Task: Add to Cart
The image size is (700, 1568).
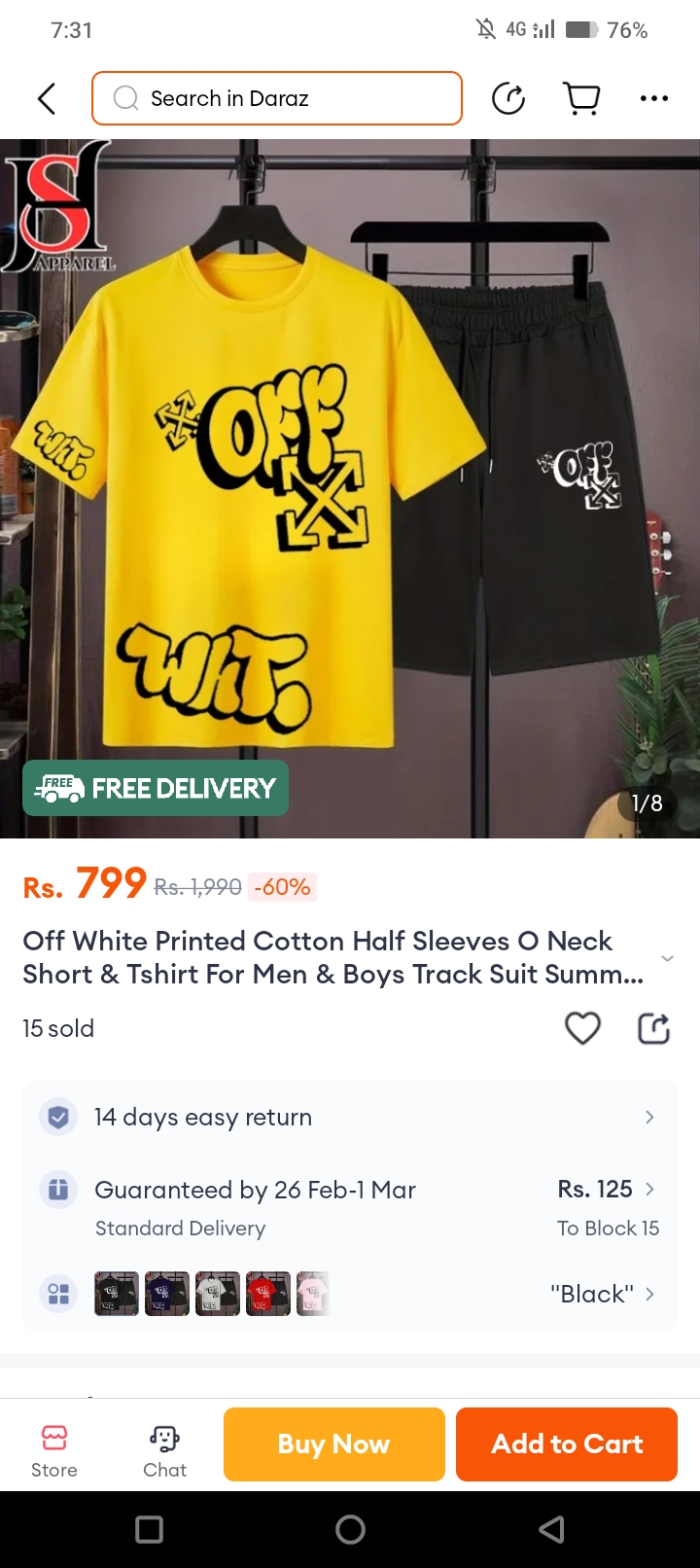Action: (x=567, y=1444)
